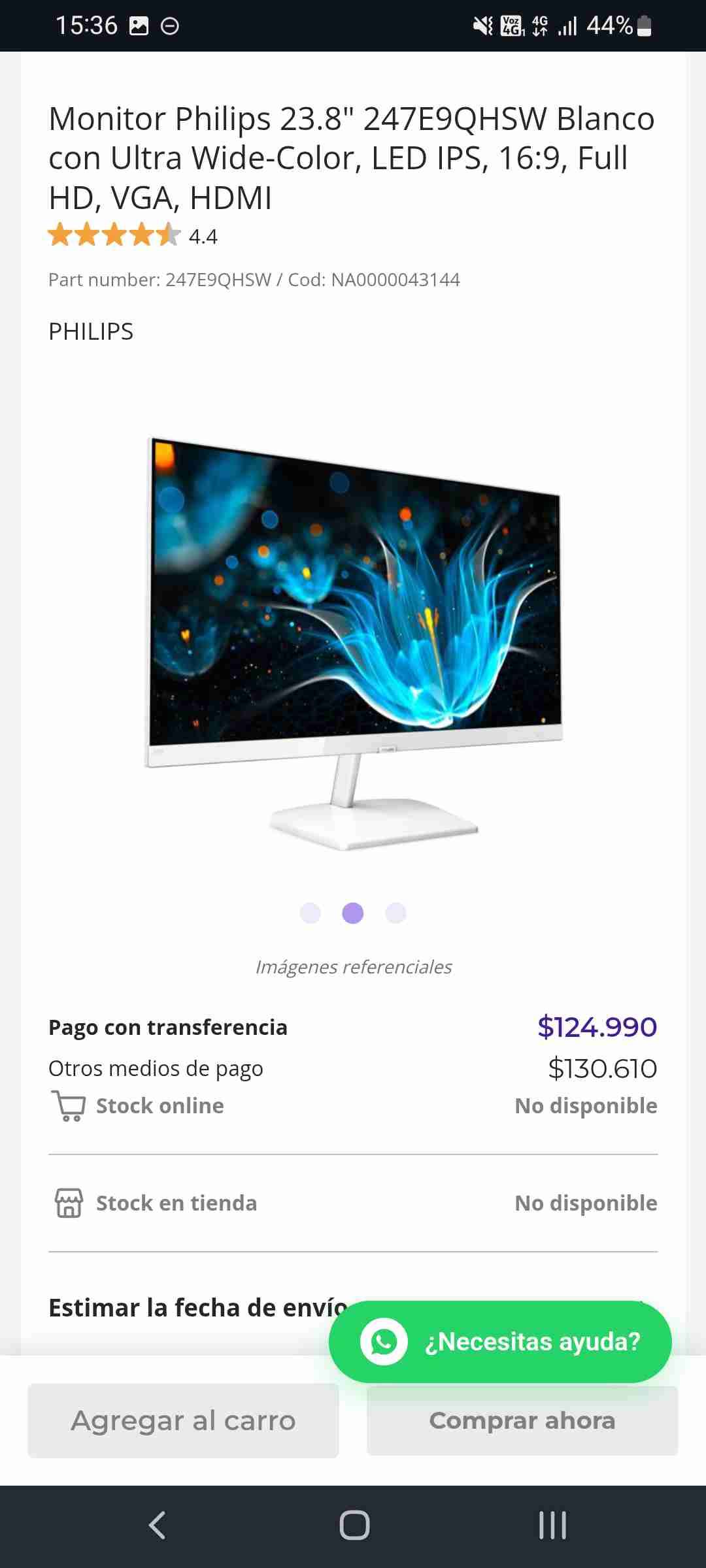Open the PHILIPS brand page

click(91, 331)
